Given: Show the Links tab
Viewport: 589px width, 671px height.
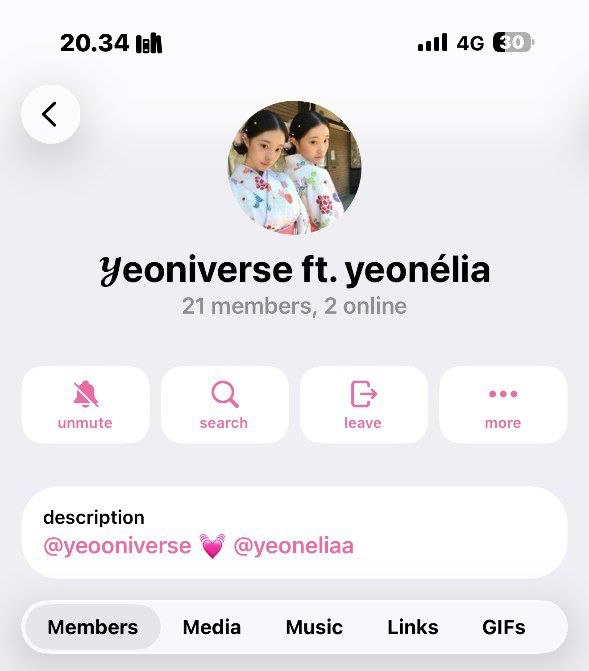Looking at the screenshot, I should click(413, 627).
